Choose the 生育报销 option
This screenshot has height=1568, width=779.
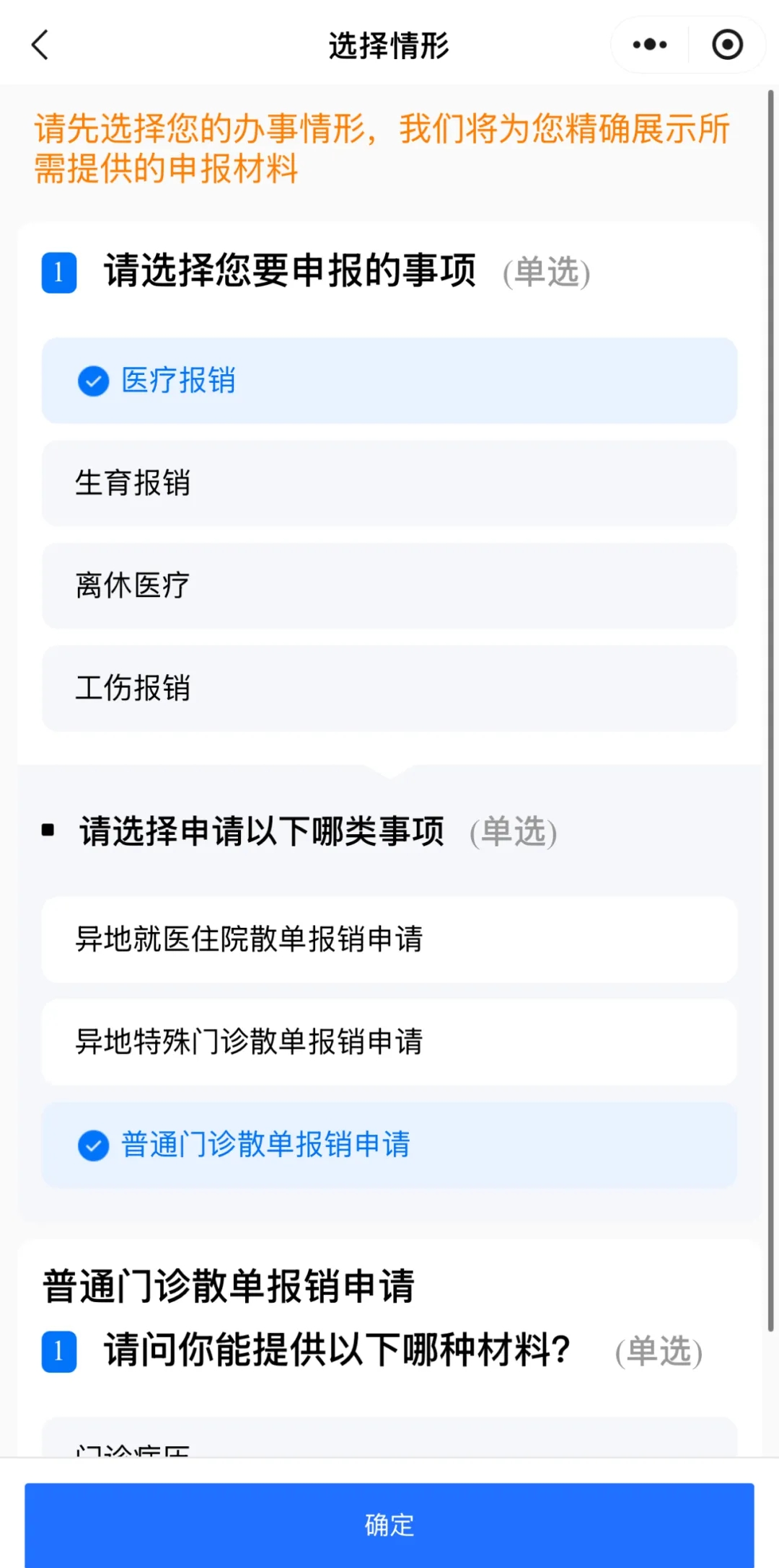click(x=389, y=483)
